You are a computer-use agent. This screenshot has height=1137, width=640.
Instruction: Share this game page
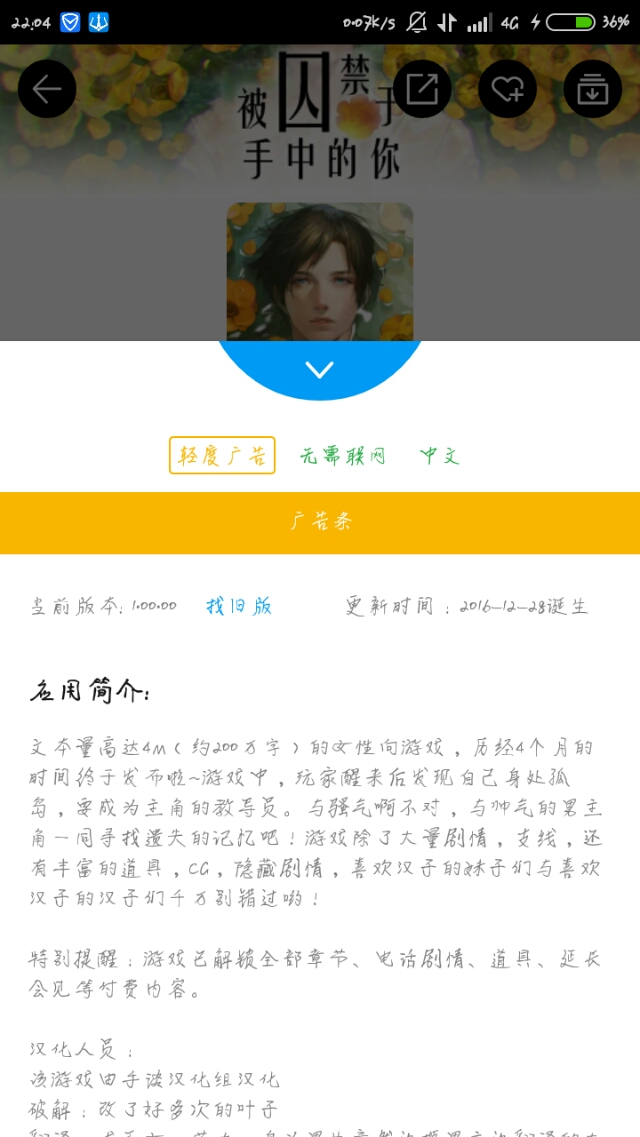click(421, 89)
